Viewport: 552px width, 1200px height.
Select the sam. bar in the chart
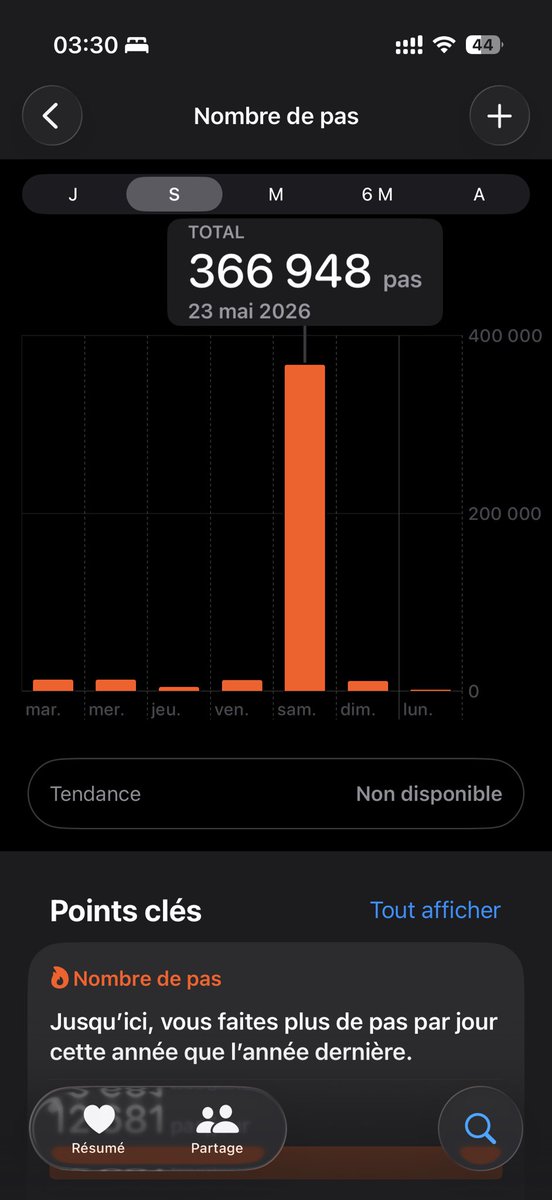pos(305,528)
